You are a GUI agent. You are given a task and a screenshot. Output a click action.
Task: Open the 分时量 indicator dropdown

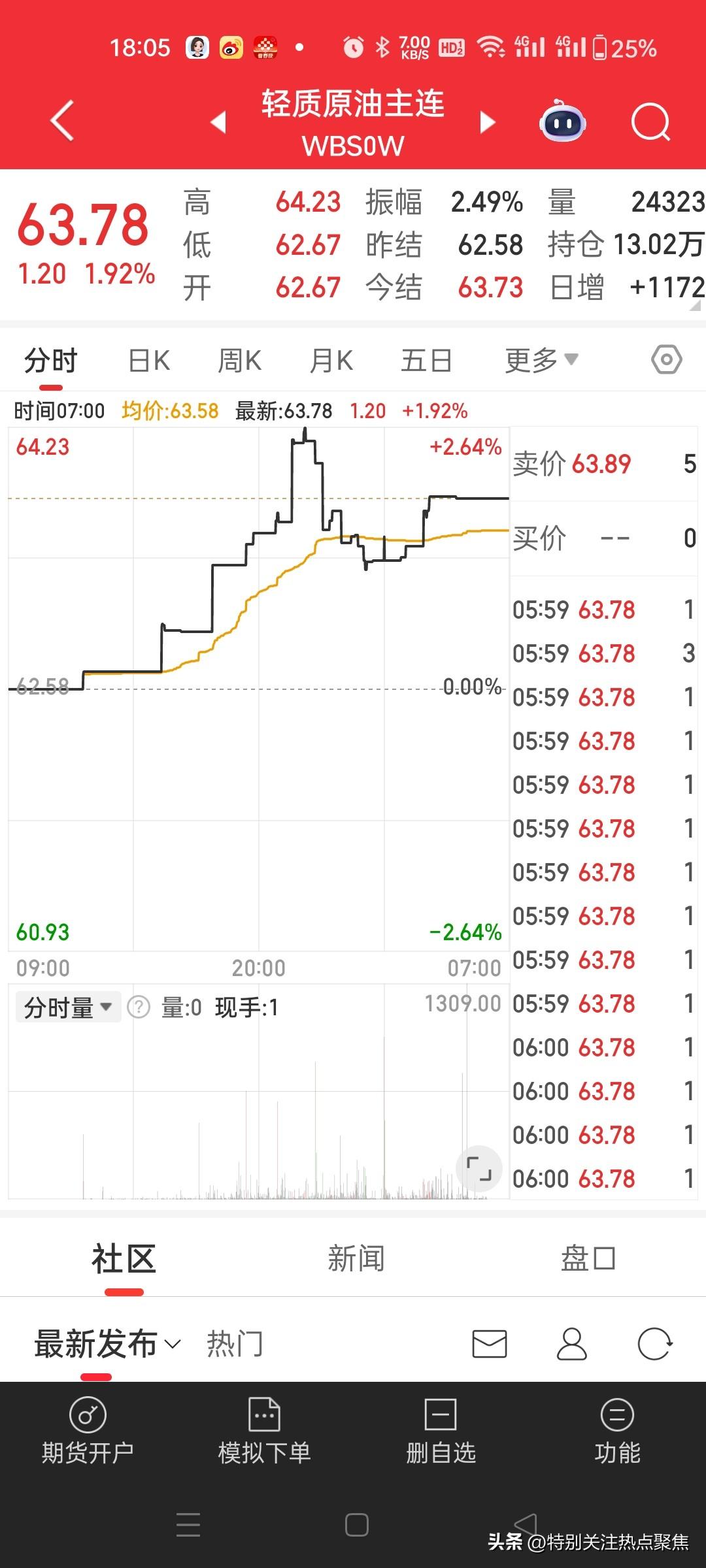tap(67, 1007)
